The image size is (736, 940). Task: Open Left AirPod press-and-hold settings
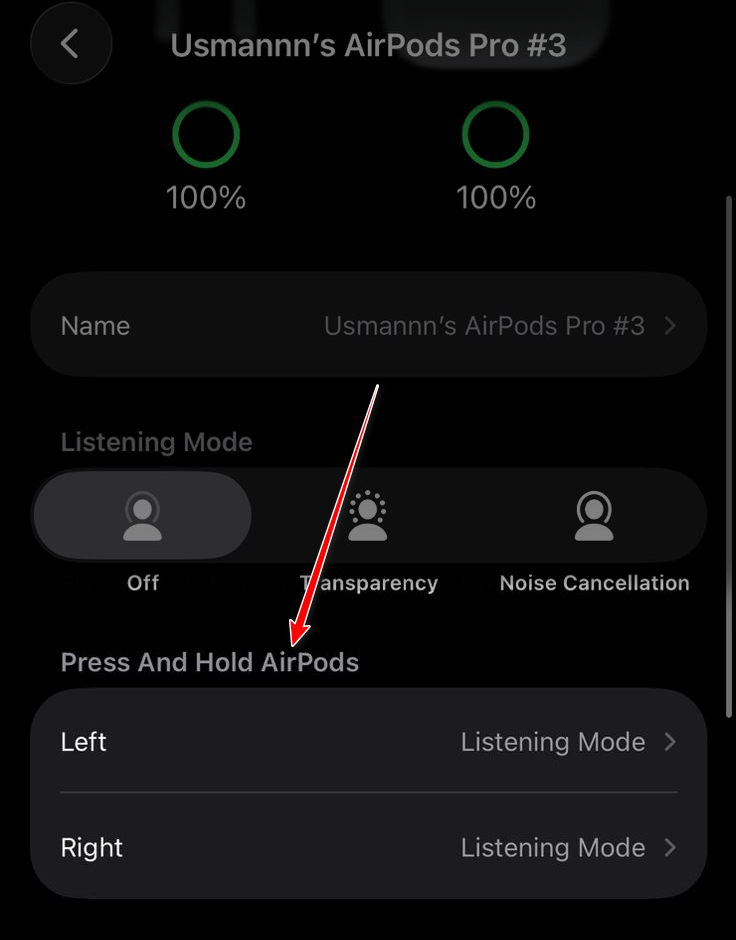click(368, 742)
